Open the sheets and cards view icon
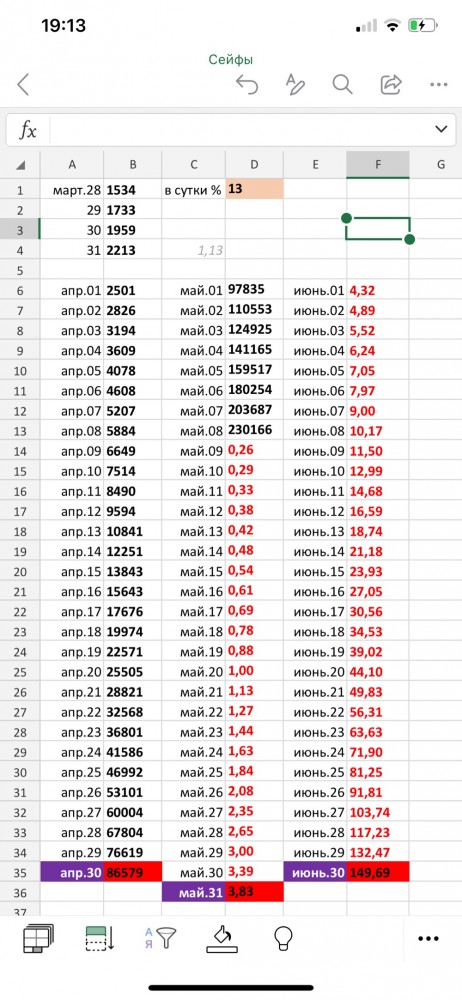This screenshot has height=1000, width=462. (x=38, y=939)
